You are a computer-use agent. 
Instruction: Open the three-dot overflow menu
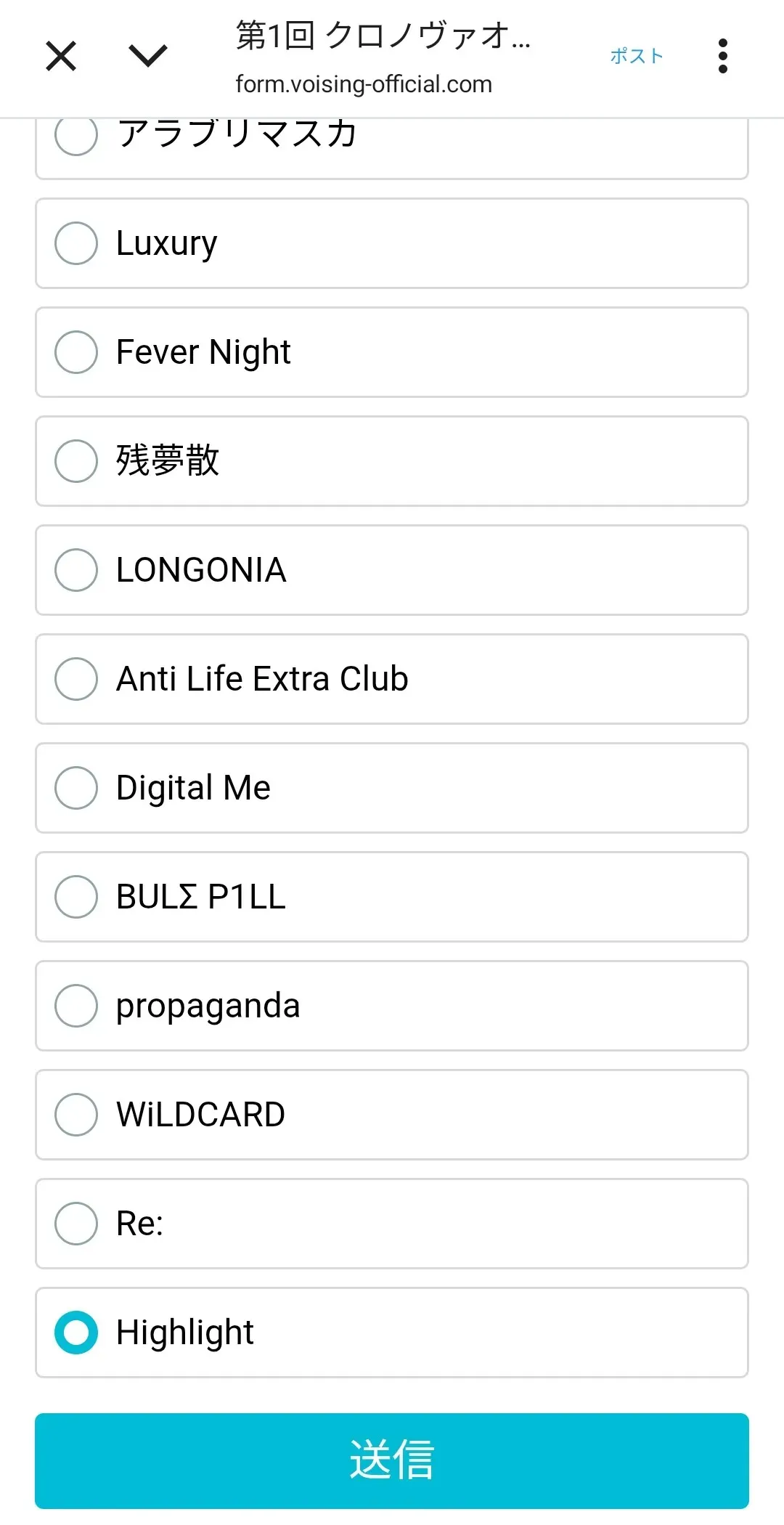pos(722,56)
